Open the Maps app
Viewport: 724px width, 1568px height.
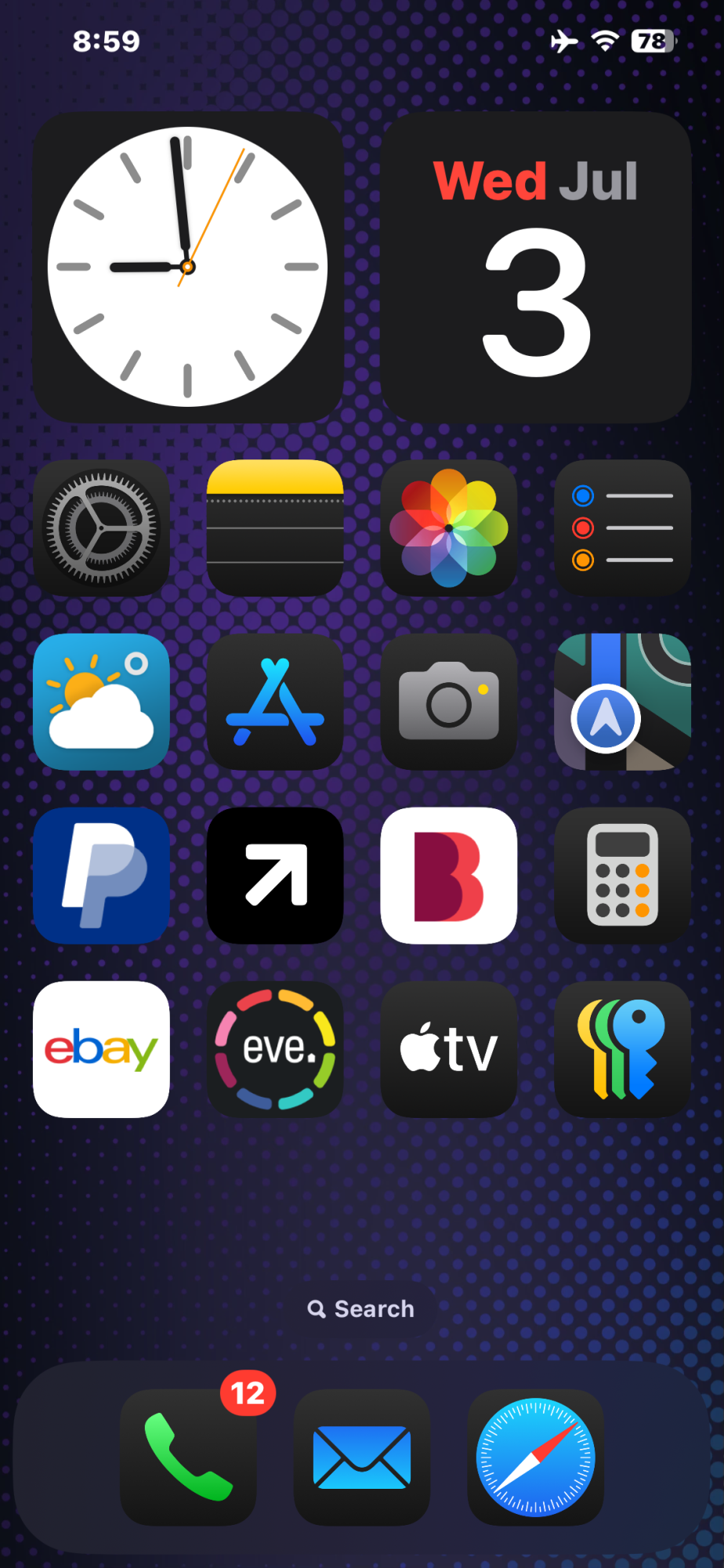click(x=623, y=702)
